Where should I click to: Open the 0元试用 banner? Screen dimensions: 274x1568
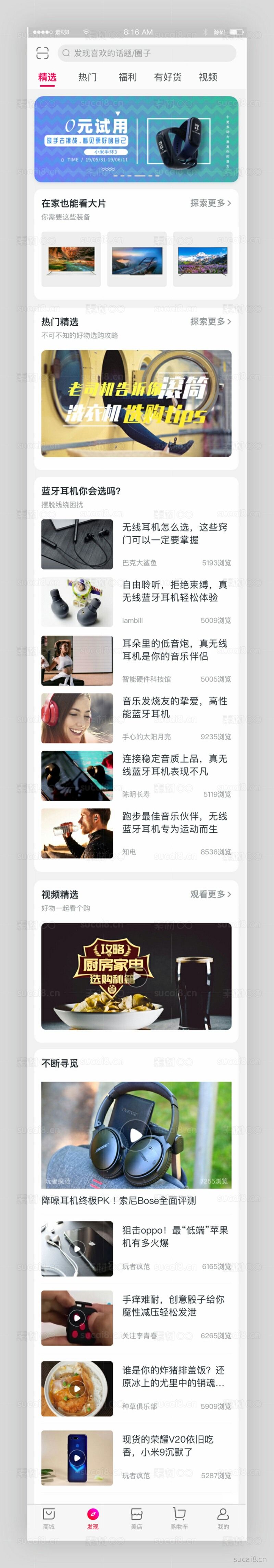[136, 139]
